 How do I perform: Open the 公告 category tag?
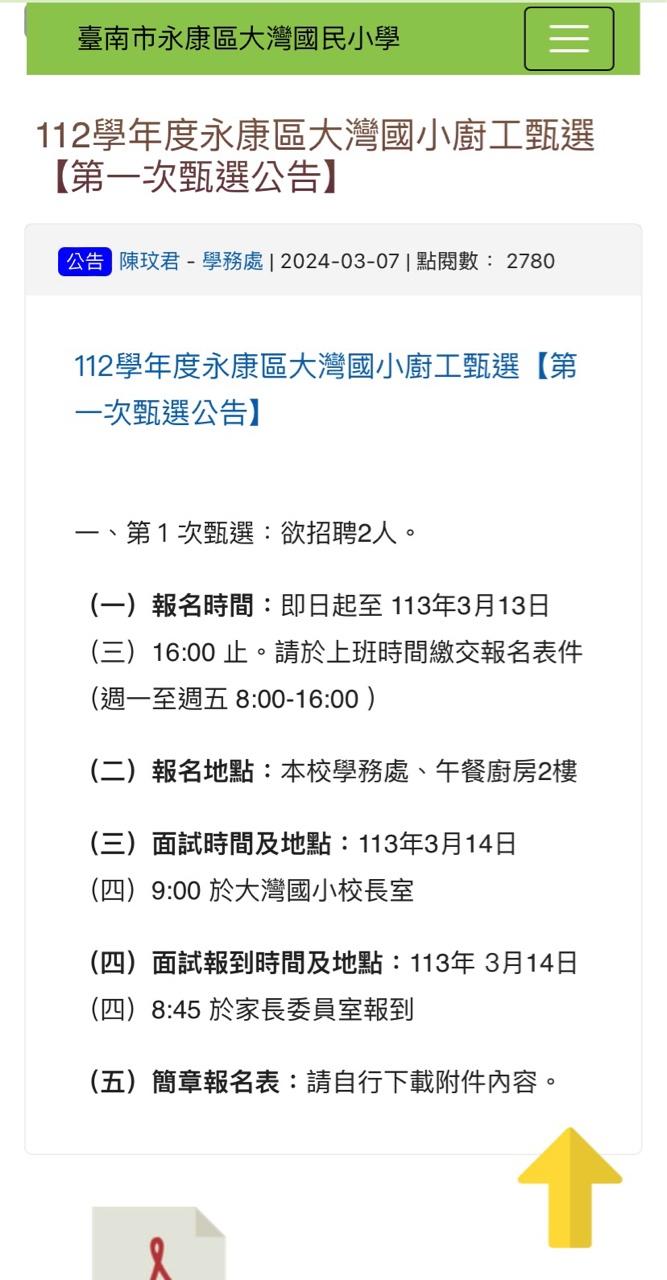click(85, 261)
